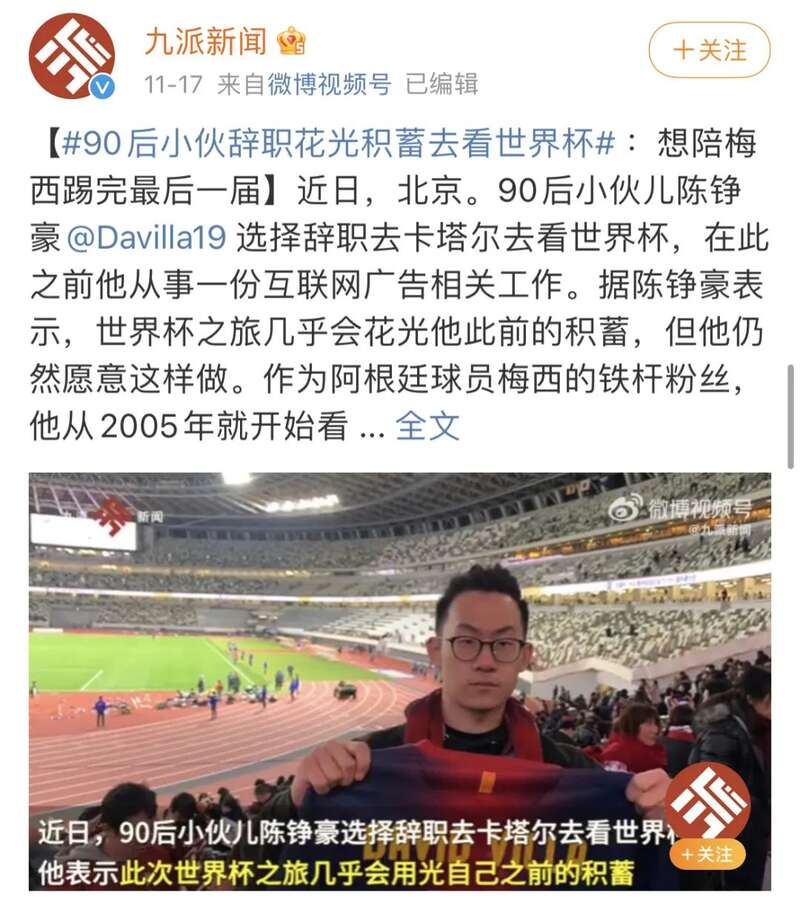The image size is (800, 904).
Task: Expand the full post with 全文
Action: pyautogui.click(x=427, y=425)
